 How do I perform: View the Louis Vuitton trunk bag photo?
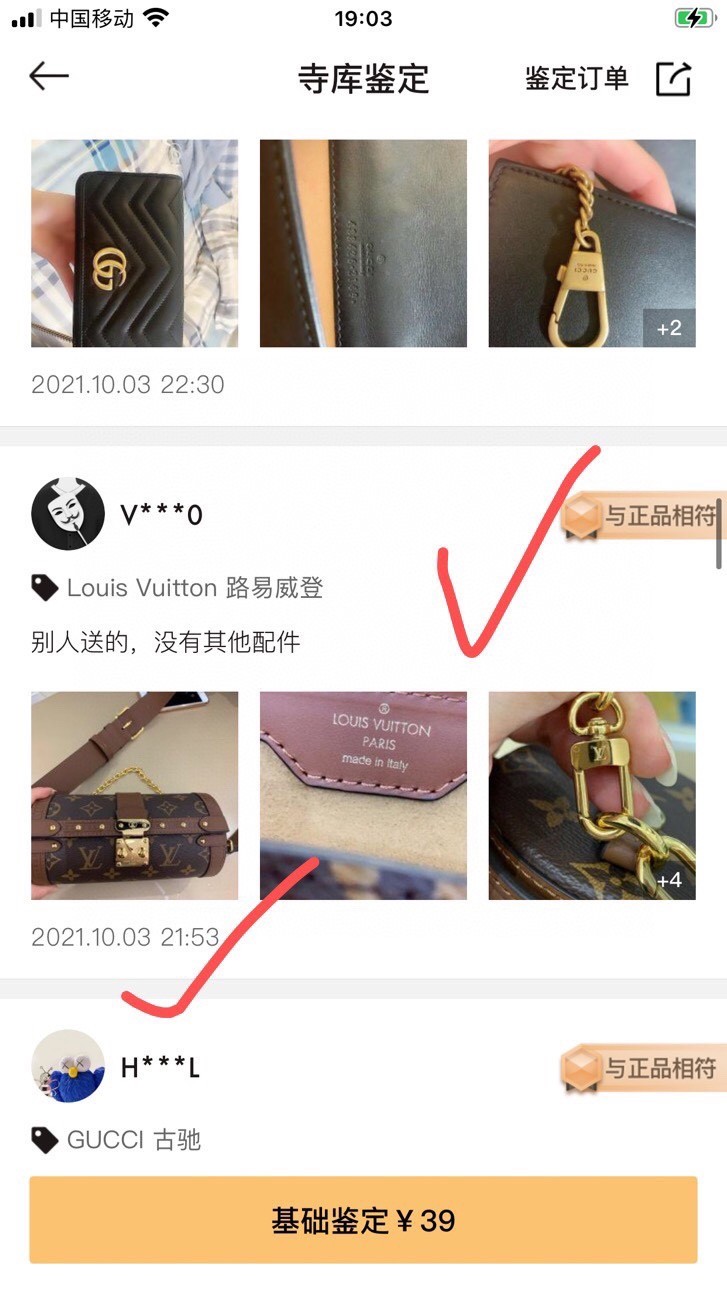click(134, 795)
